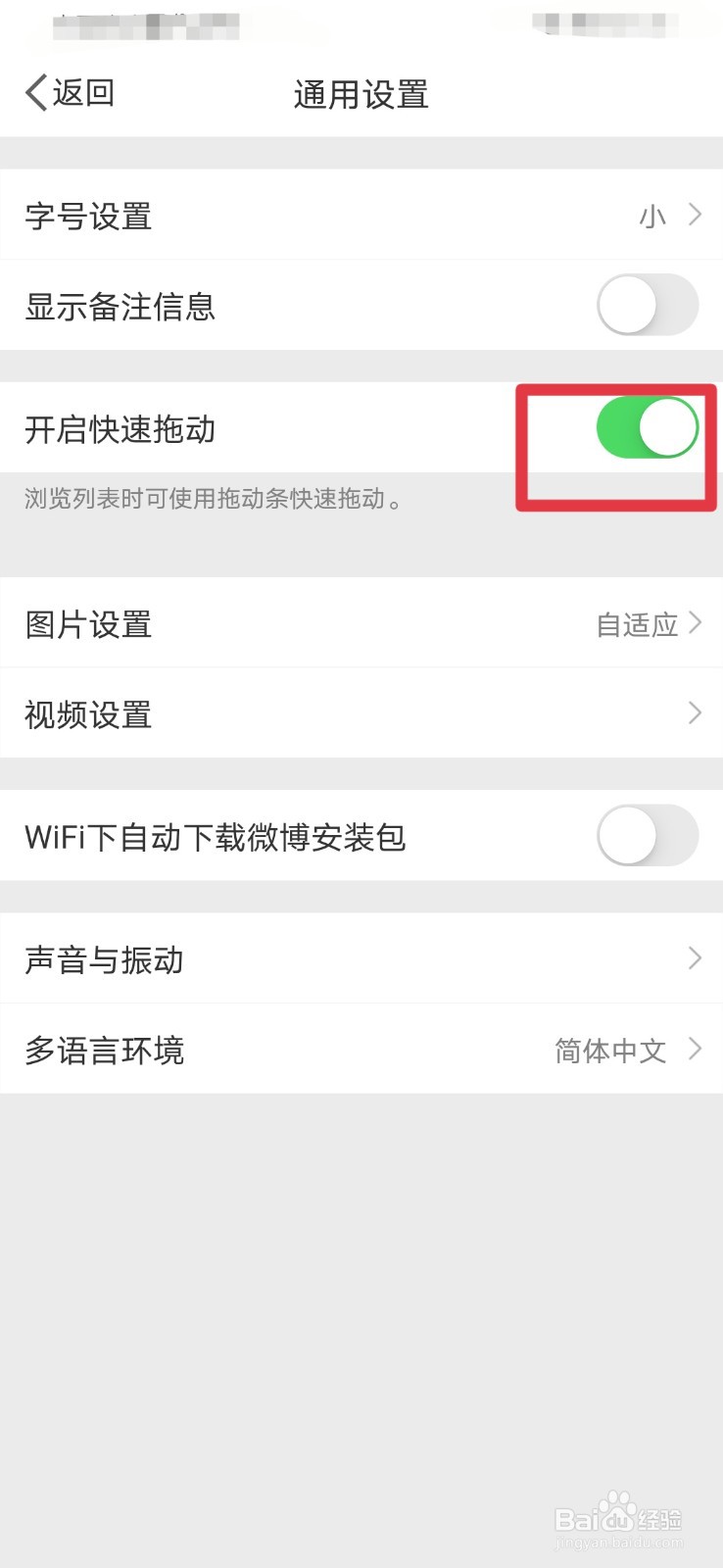The image size is (723, 1568).
Task: Turn on WiFi下自动下载微博安装包 switch
Action: [x=646, y=837]
